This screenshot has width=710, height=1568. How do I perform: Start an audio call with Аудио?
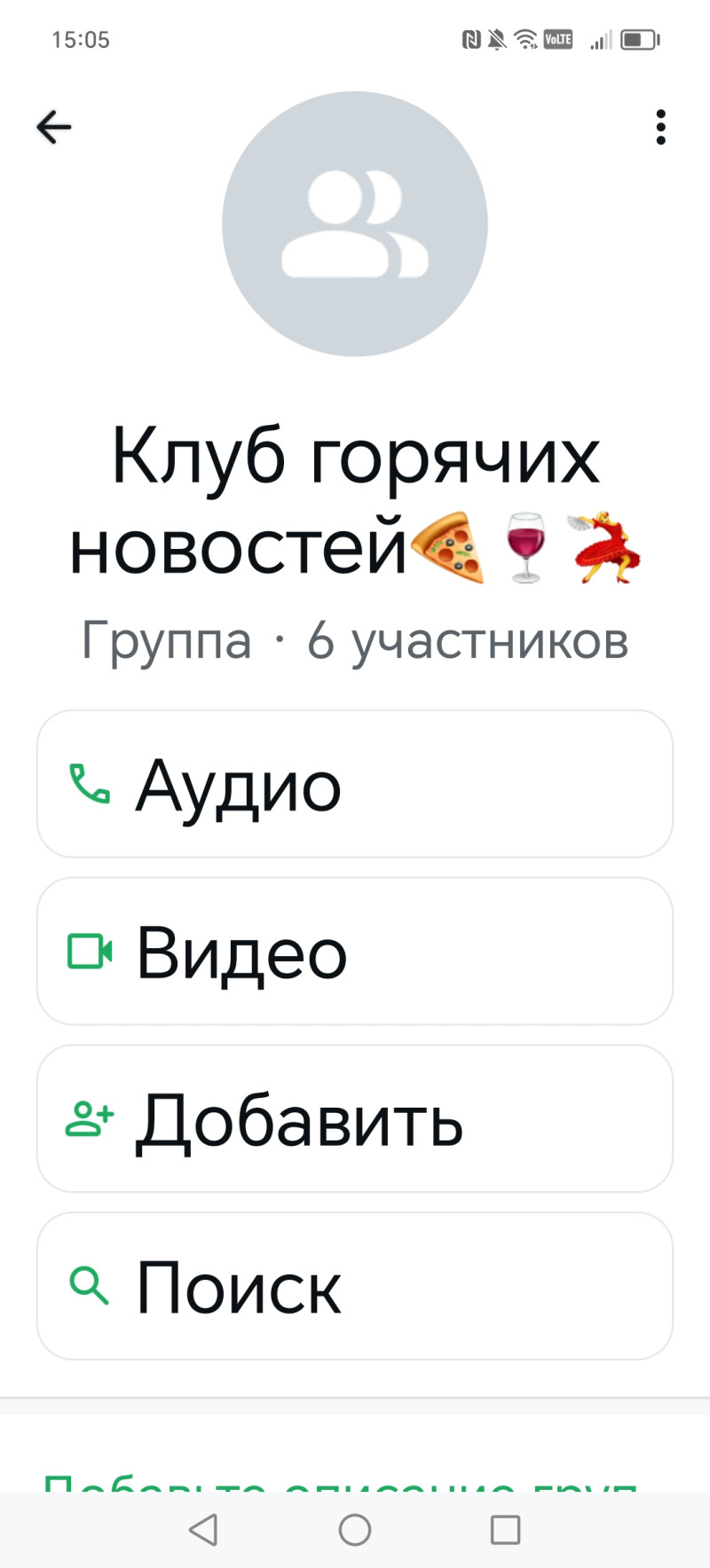[x=355, y=784]
